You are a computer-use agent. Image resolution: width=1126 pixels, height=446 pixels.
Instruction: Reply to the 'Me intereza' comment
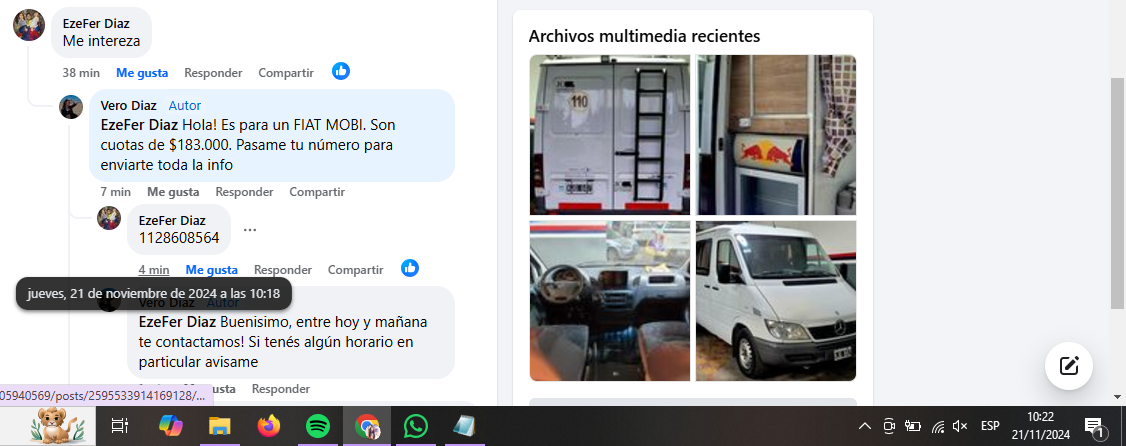(x=213, y=72)
